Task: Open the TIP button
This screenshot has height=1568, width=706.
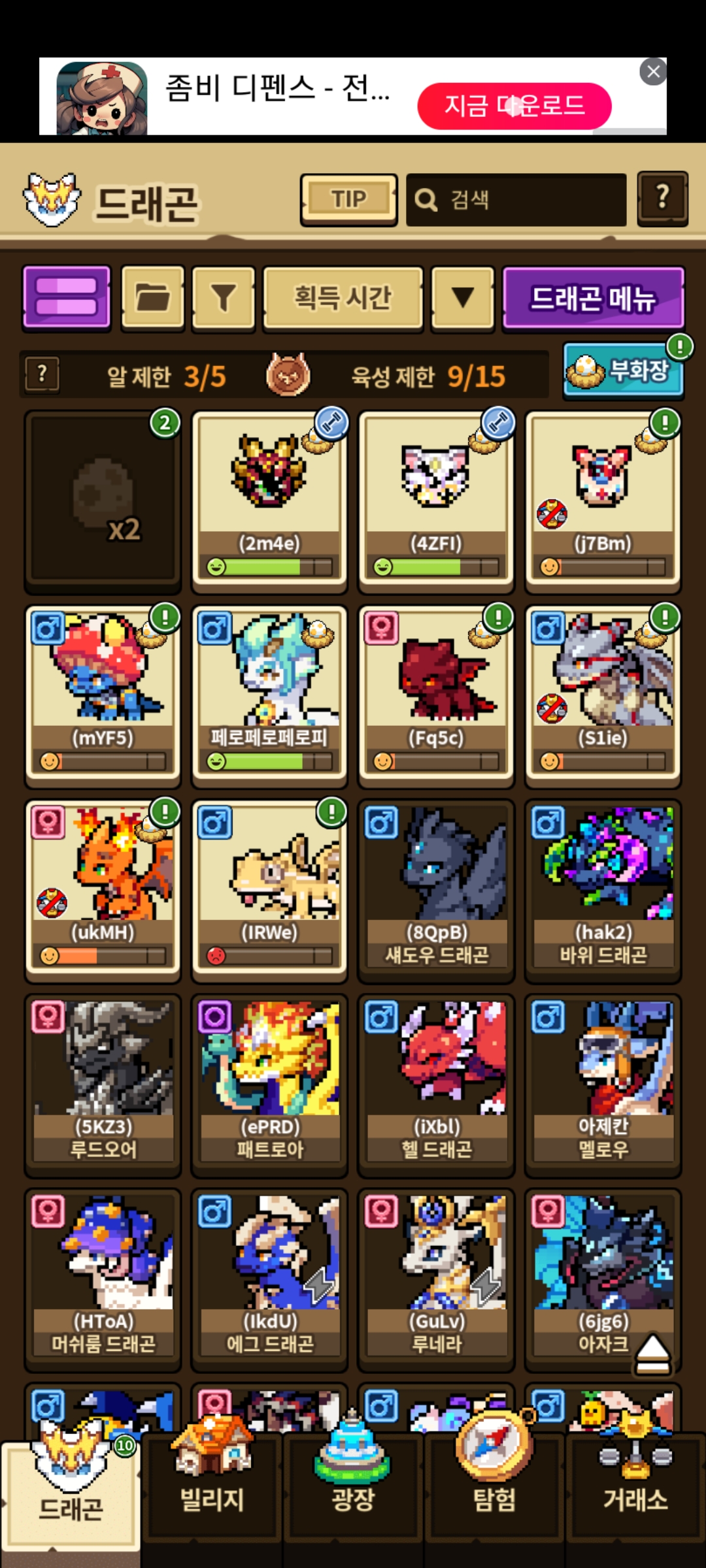Action: [348, 199]
